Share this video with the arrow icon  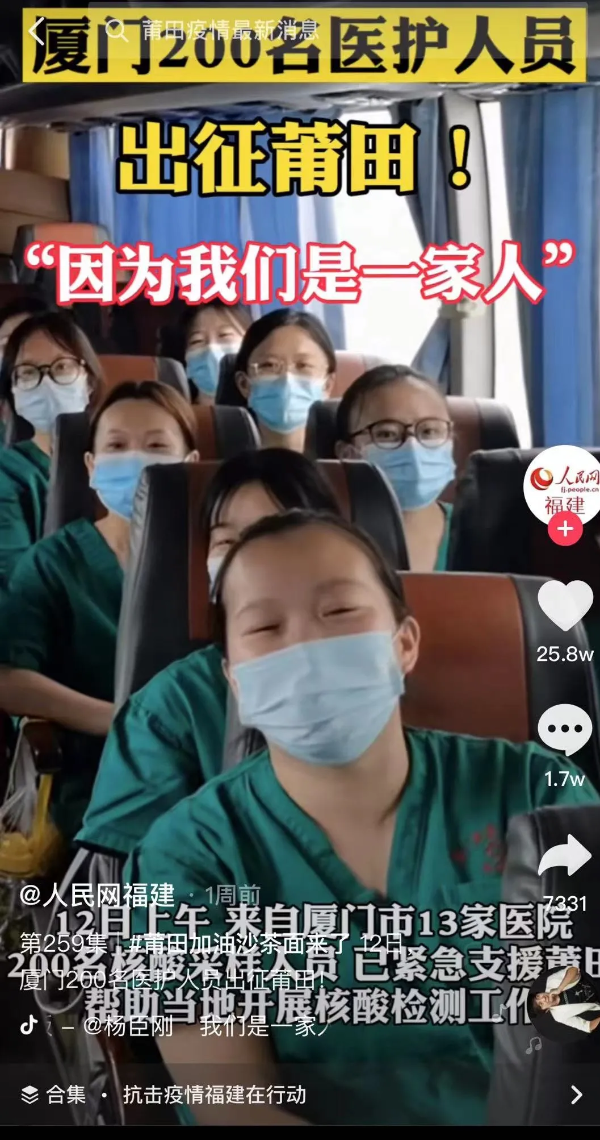click(x=565, y=856)
